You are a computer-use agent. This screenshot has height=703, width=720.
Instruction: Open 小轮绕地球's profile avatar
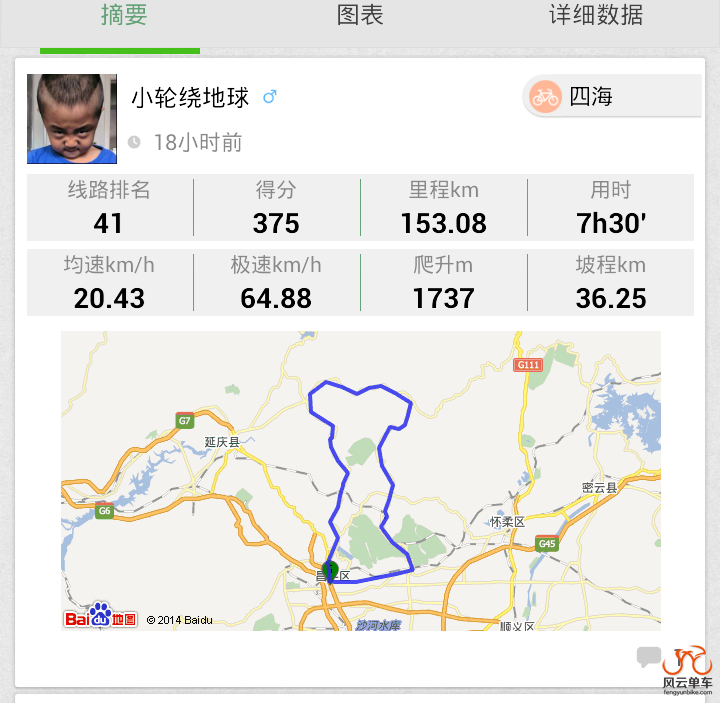(x=72, y=119)
